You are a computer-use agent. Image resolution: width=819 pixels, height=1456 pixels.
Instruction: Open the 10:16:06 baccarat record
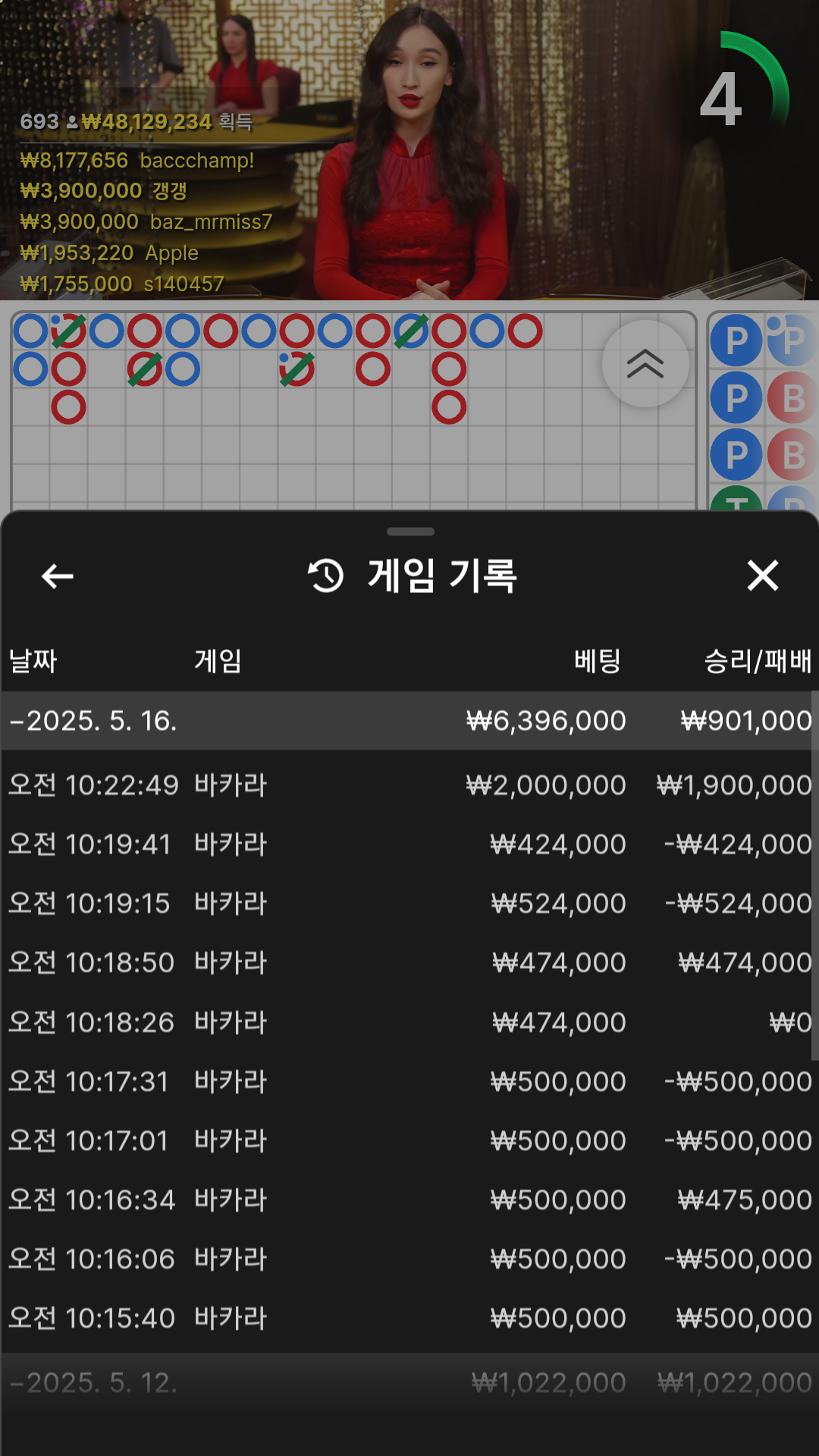tap(409, 1259)
